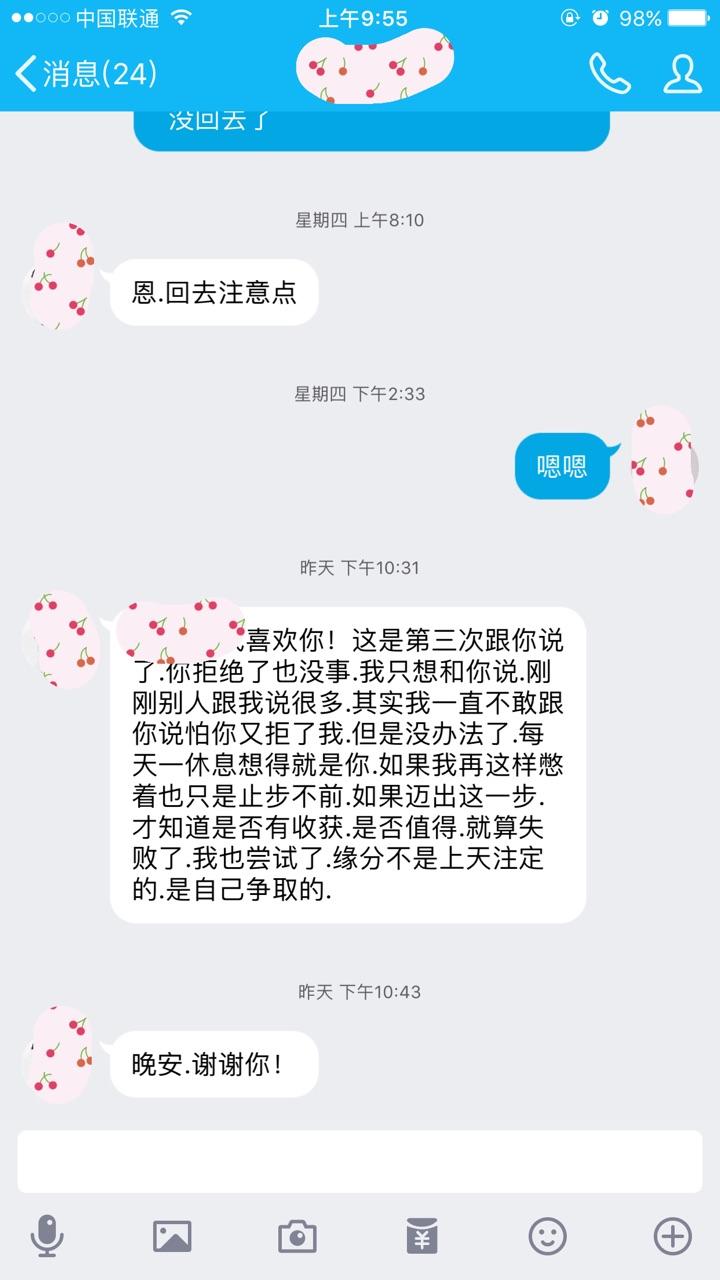Tap the microphone voice input icon
The height and width of the screenshot is (1280, 720).
47,1237
